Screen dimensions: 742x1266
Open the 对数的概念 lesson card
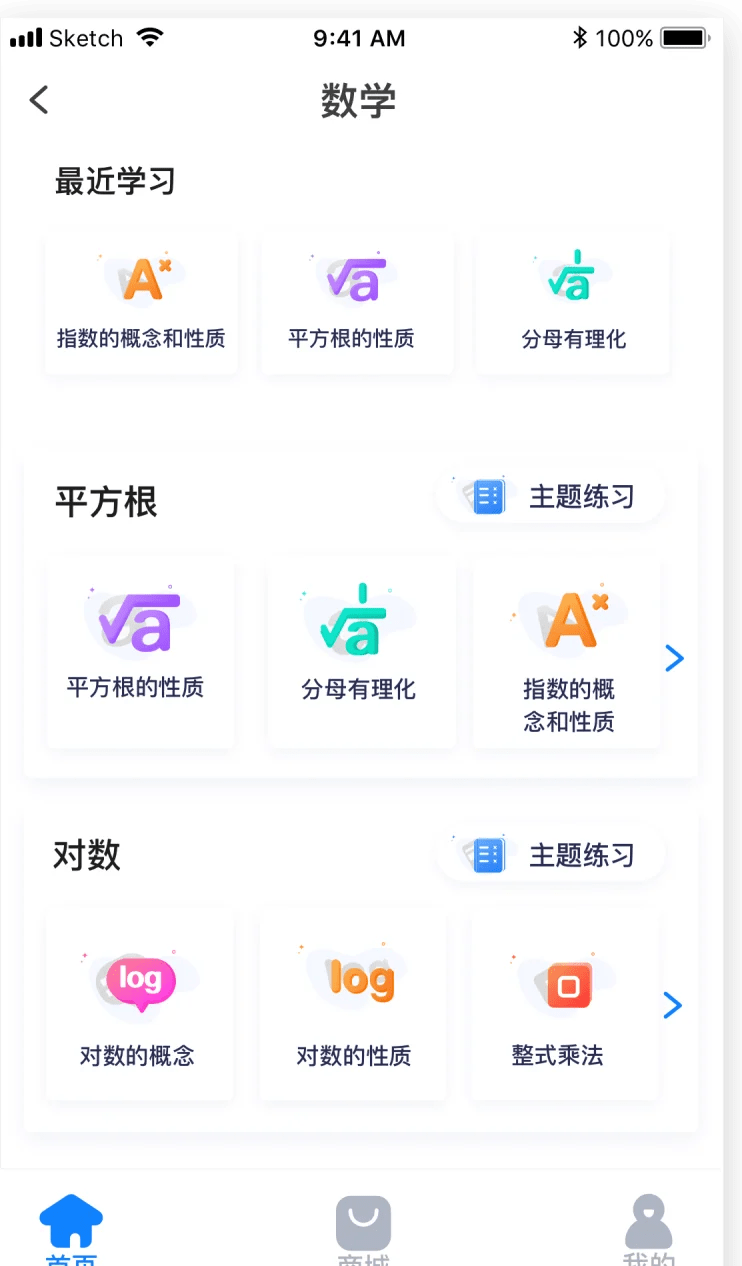139,1005
